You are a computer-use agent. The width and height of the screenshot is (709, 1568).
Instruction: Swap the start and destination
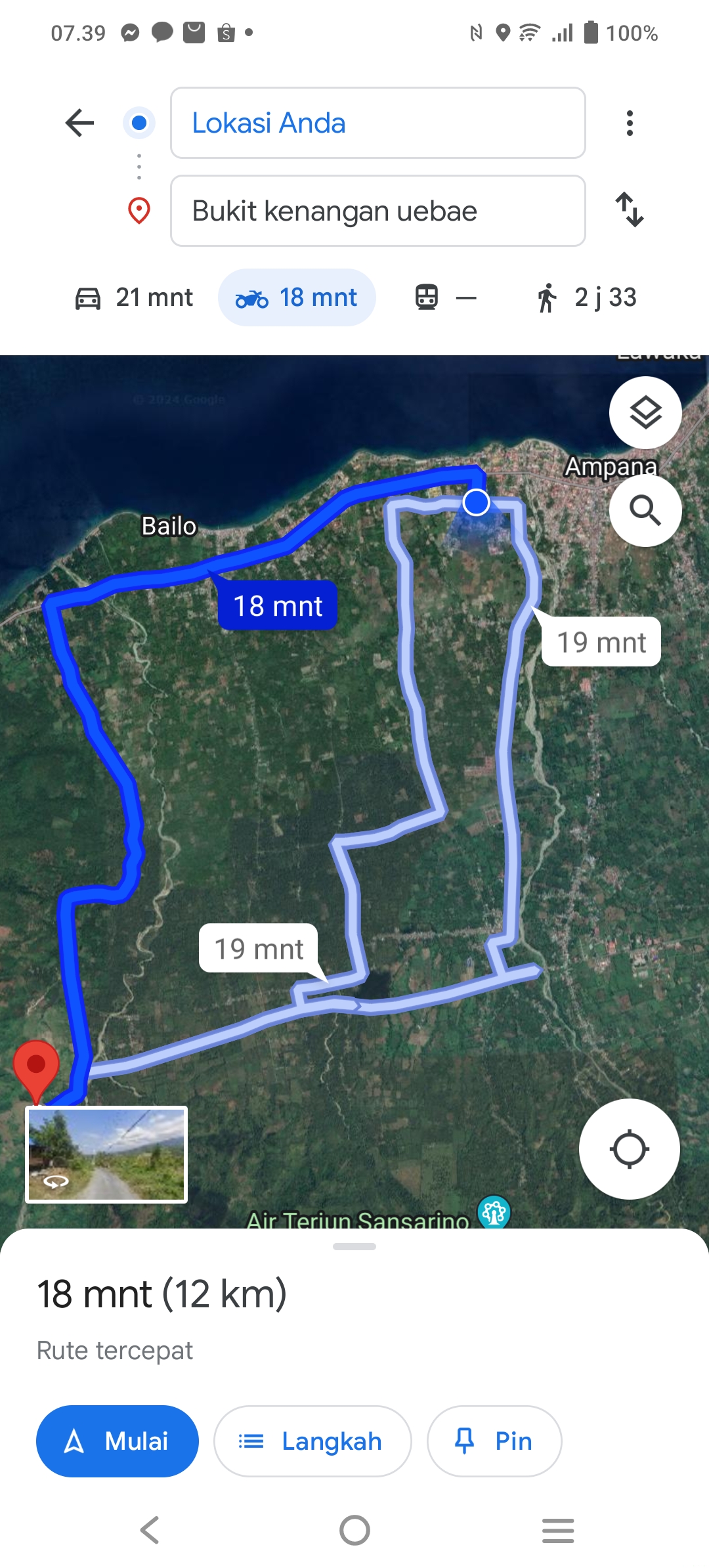click(x=630, y=210)
